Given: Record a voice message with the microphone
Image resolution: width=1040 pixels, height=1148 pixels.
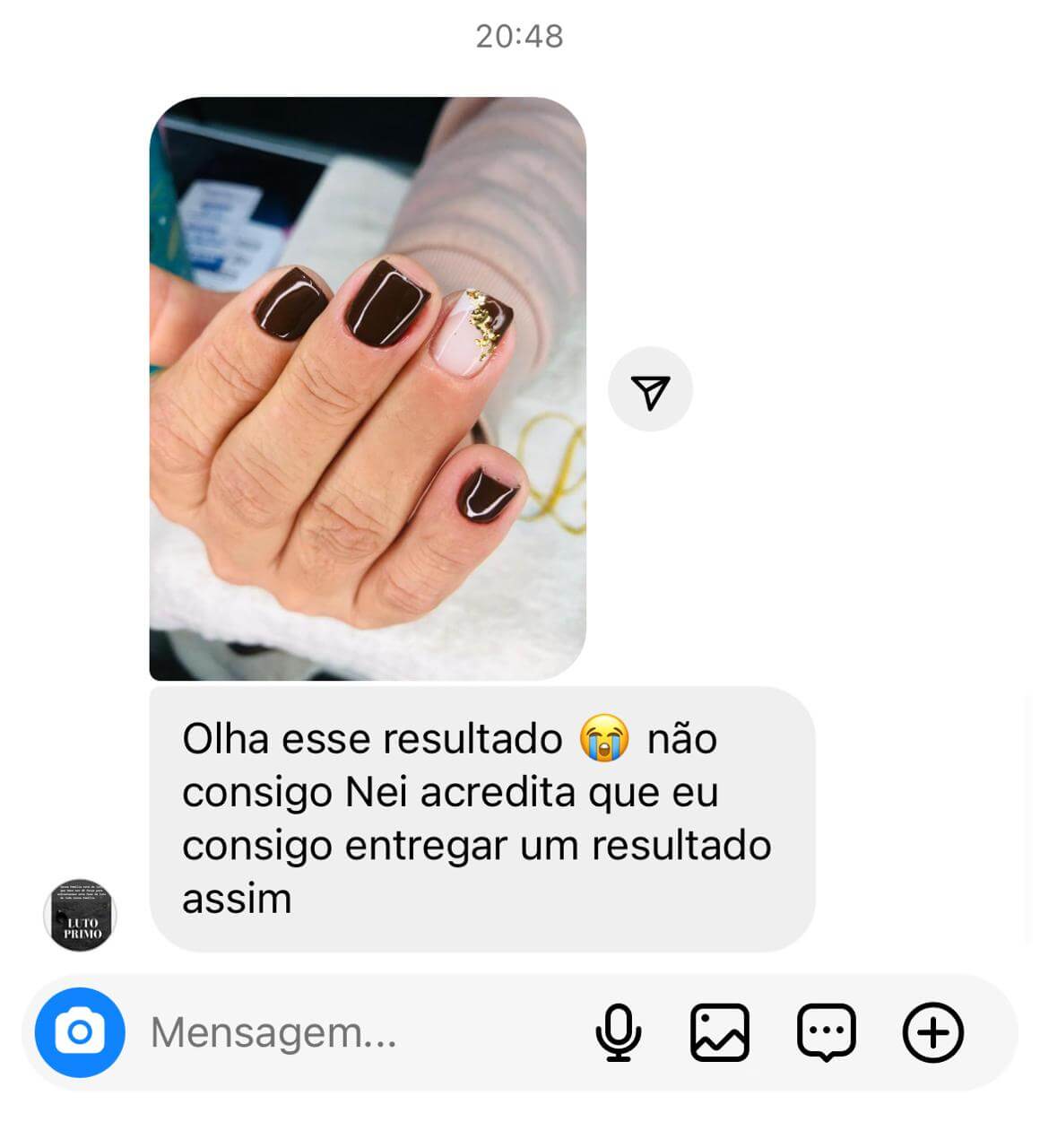Looking at the screenshot, I should click(x=619, y=1032).
